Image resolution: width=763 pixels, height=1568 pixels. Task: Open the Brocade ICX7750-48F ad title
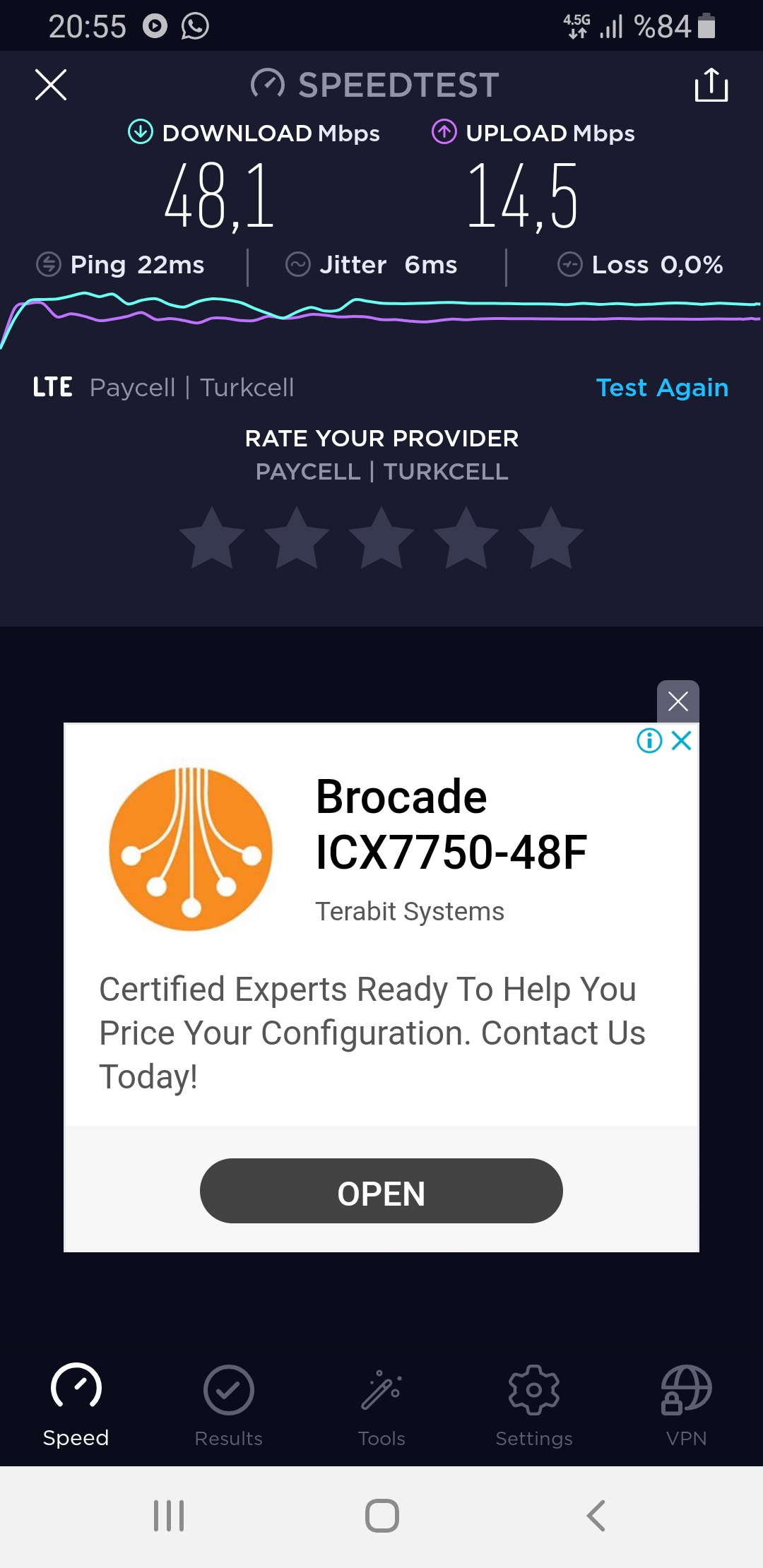point(451,824)
